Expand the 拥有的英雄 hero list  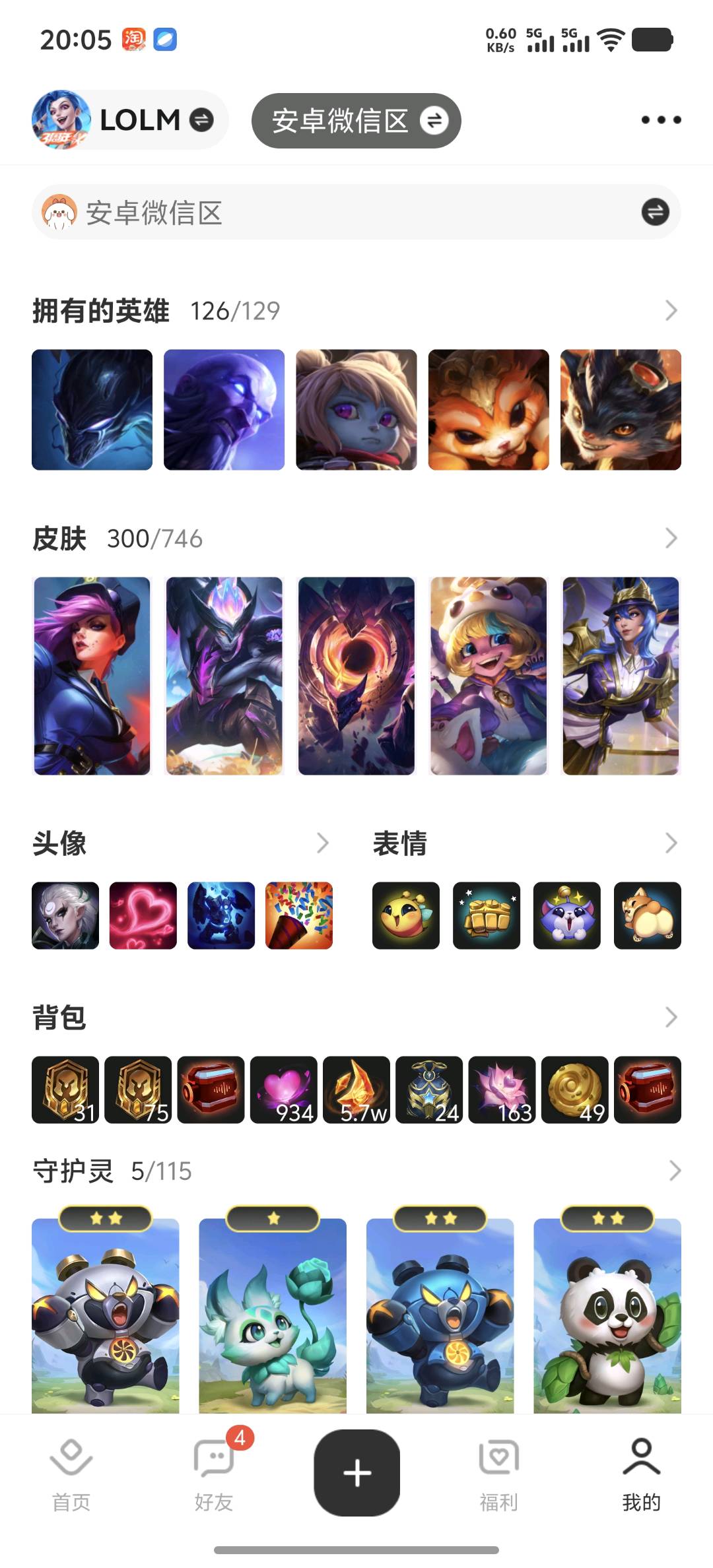click(x=671, y=310)
